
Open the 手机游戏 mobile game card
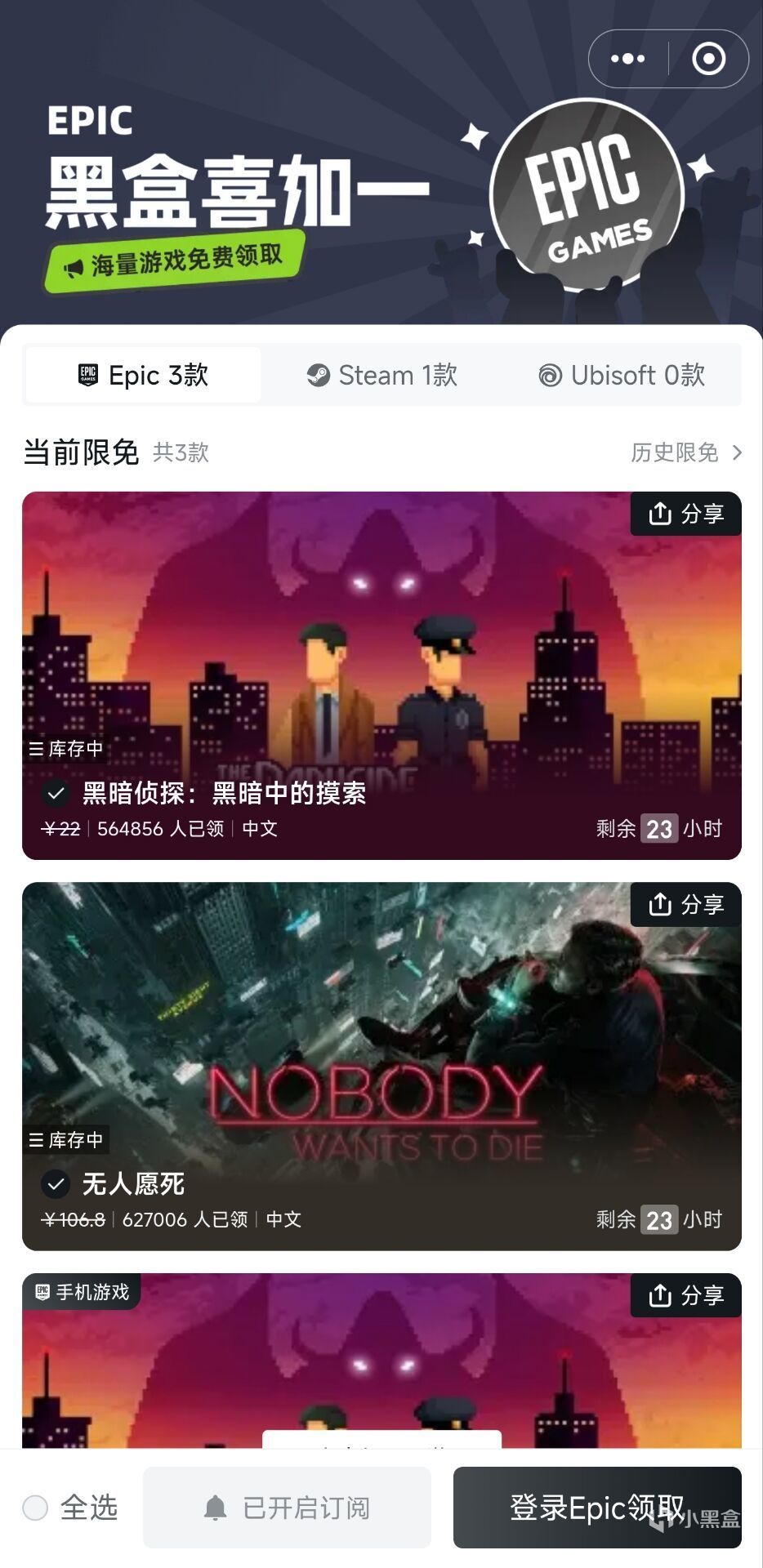tap(381, 1372)
